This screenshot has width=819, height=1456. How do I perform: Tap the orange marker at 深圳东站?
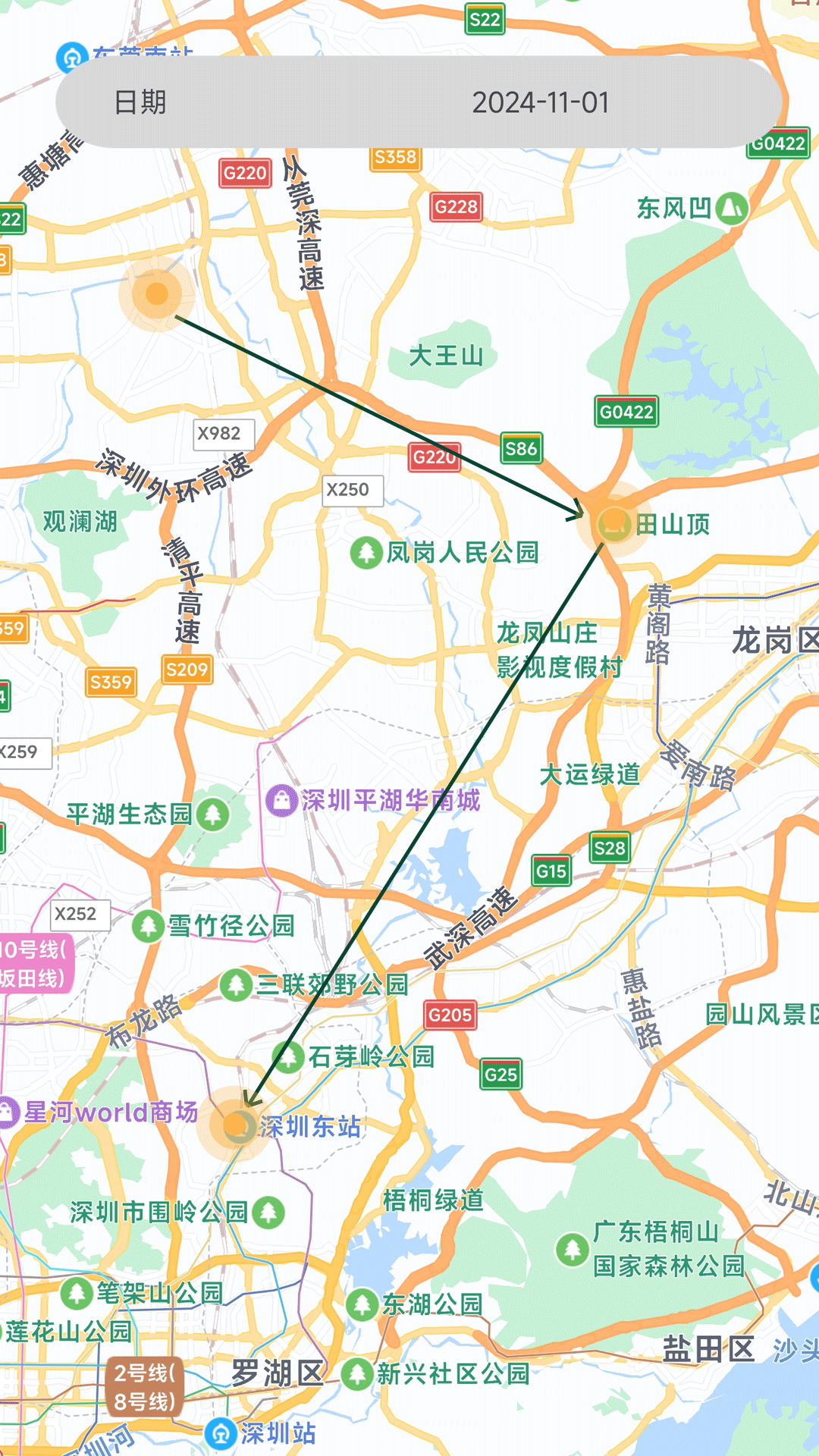[x=238, y=1125]
